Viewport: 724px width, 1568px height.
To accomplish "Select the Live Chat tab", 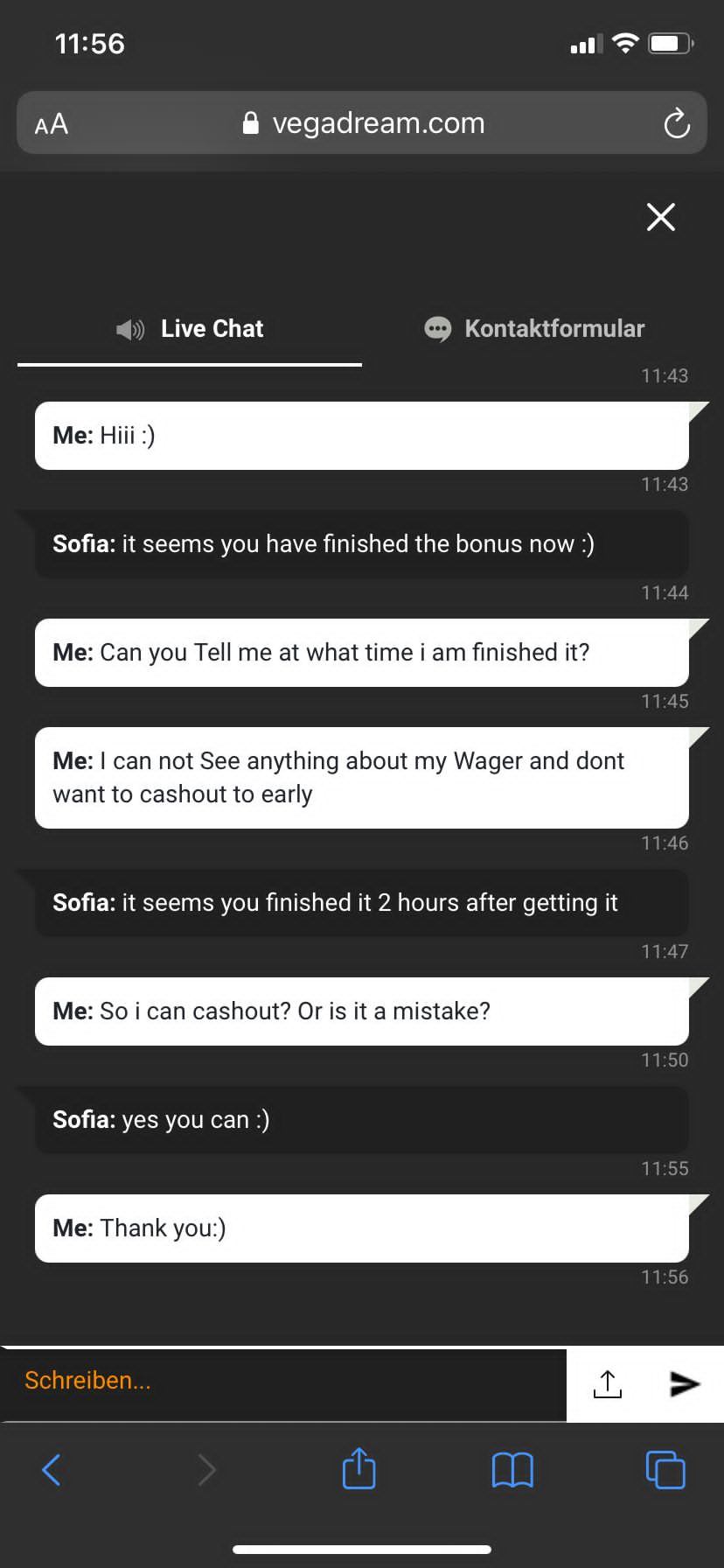I will click(191, 329).
